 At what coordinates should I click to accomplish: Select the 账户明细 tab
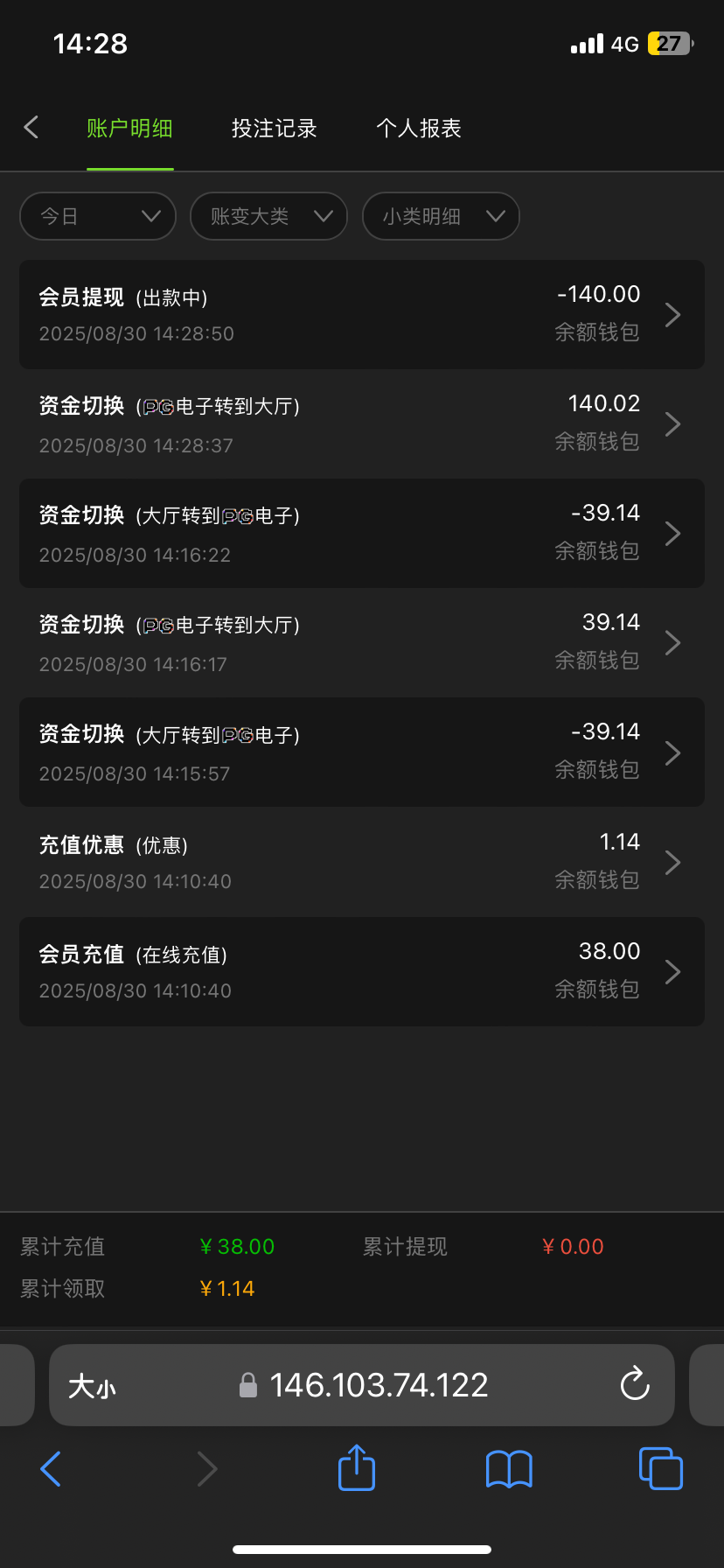129,129
